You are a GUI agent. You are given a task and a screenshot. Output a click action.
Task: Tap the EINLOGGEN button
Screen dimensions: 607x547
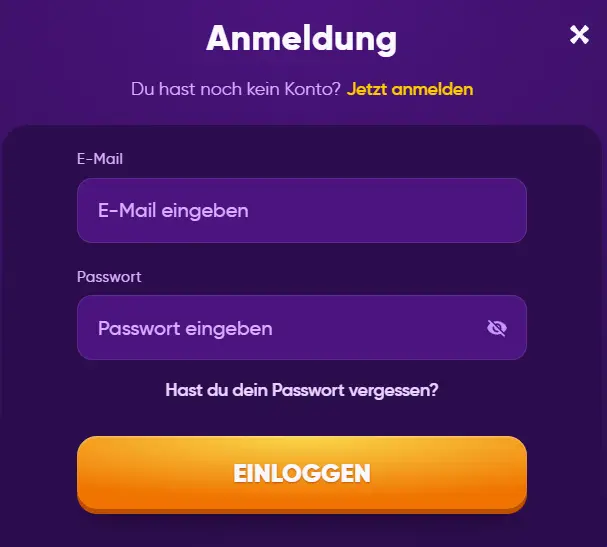[302, 473]
